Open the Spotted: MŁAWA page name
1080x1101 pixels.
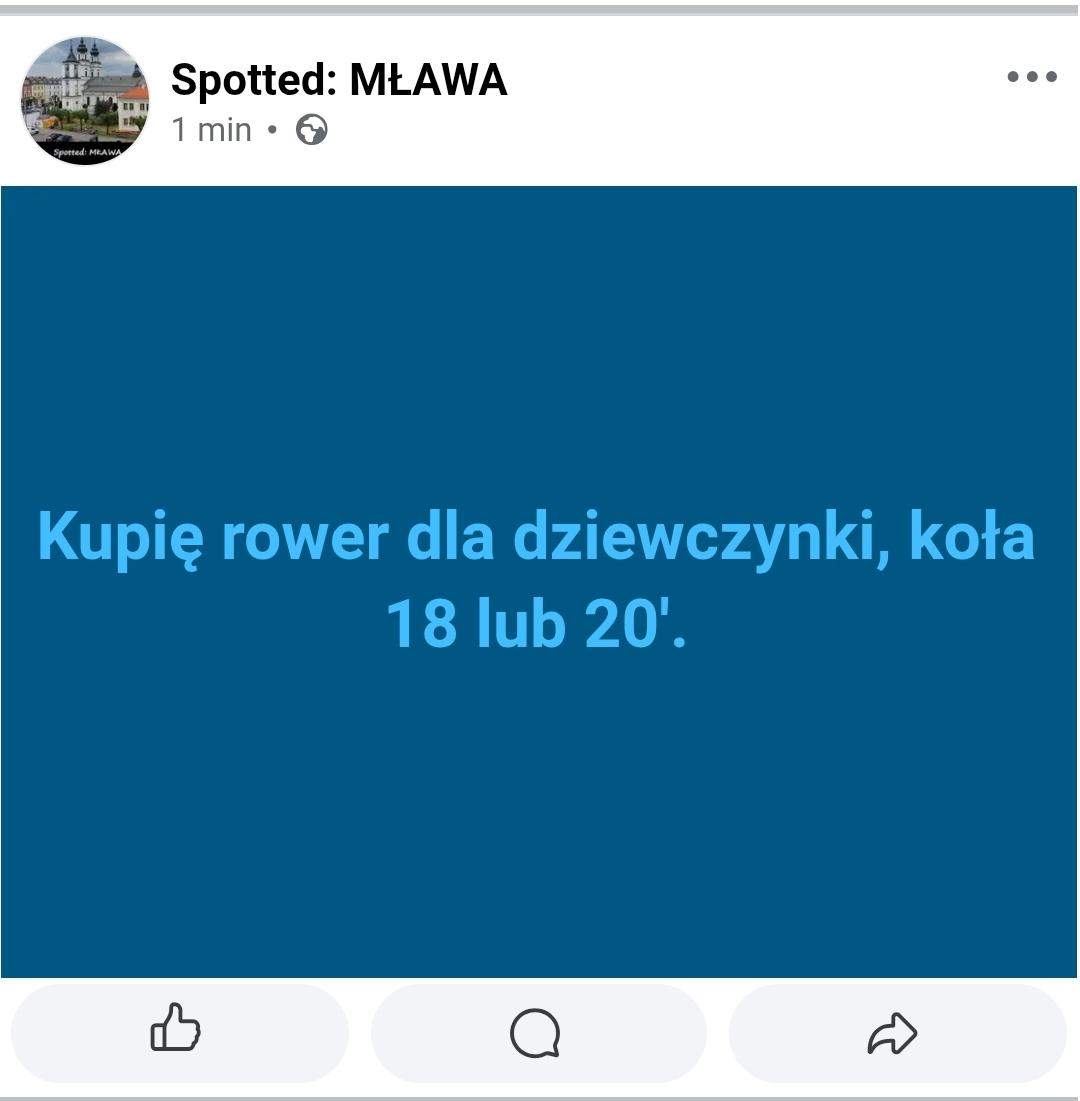coord(339,80)
